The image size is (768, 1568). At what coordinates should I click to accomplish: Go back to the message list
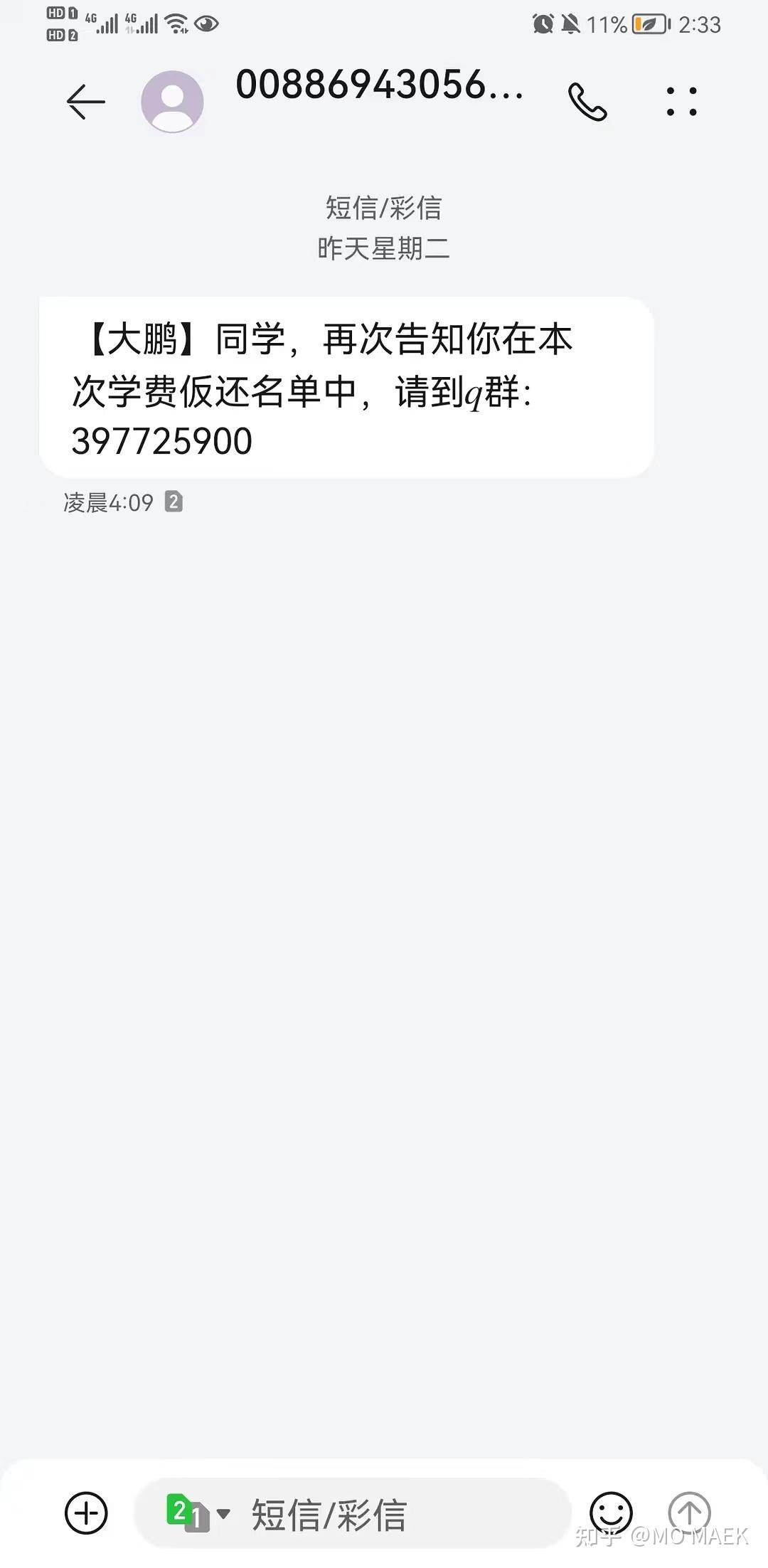tap(85, 102)
